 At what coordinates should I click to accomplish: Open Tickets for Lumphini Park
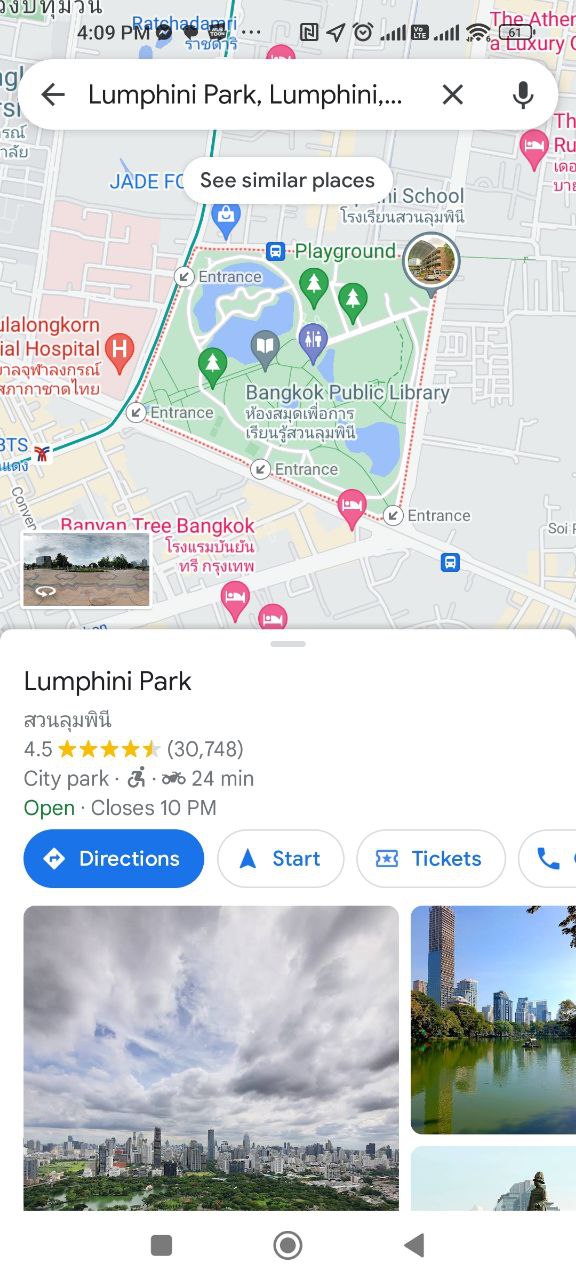pos(431,858)
